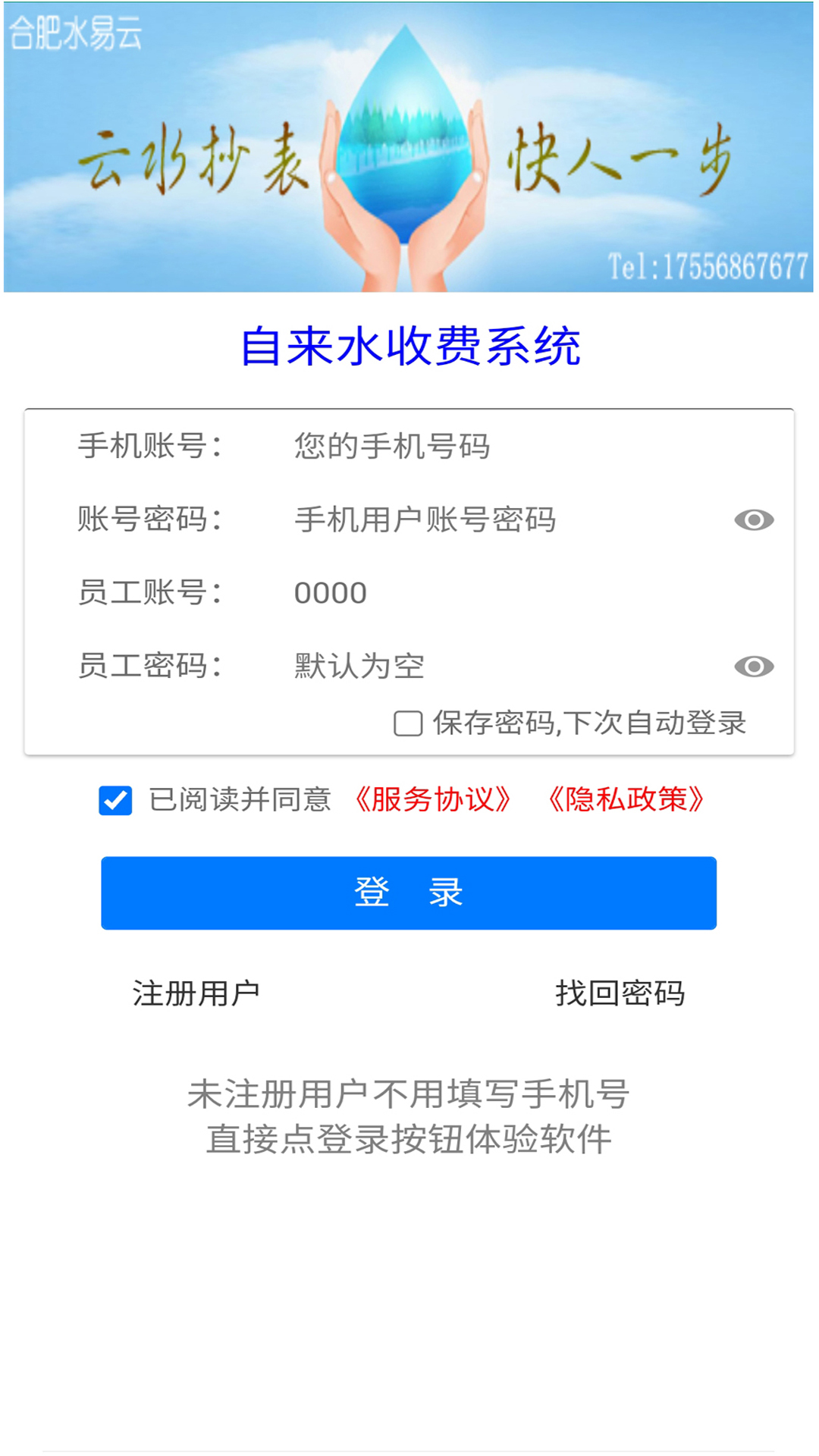This screenshot has height=1456, width=819.
Task: Edit the 员工账号 field showing 0000
Action: [485, 592]
